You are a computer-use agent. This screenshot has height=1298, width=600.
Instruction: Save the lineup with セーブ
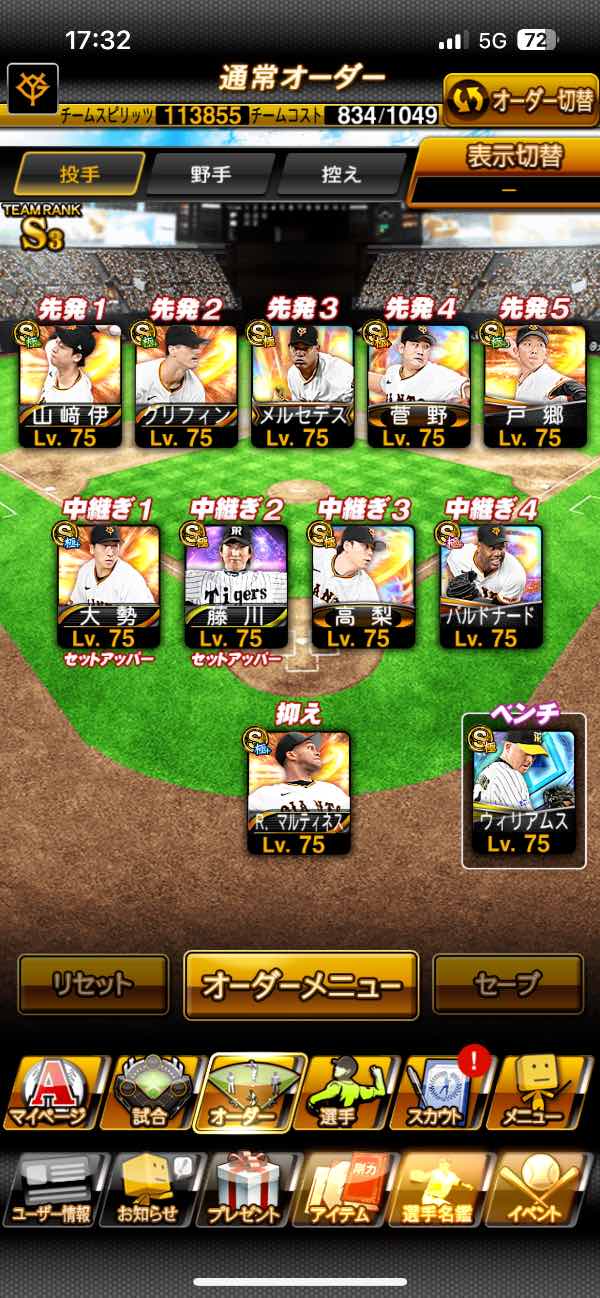(508, 984)
